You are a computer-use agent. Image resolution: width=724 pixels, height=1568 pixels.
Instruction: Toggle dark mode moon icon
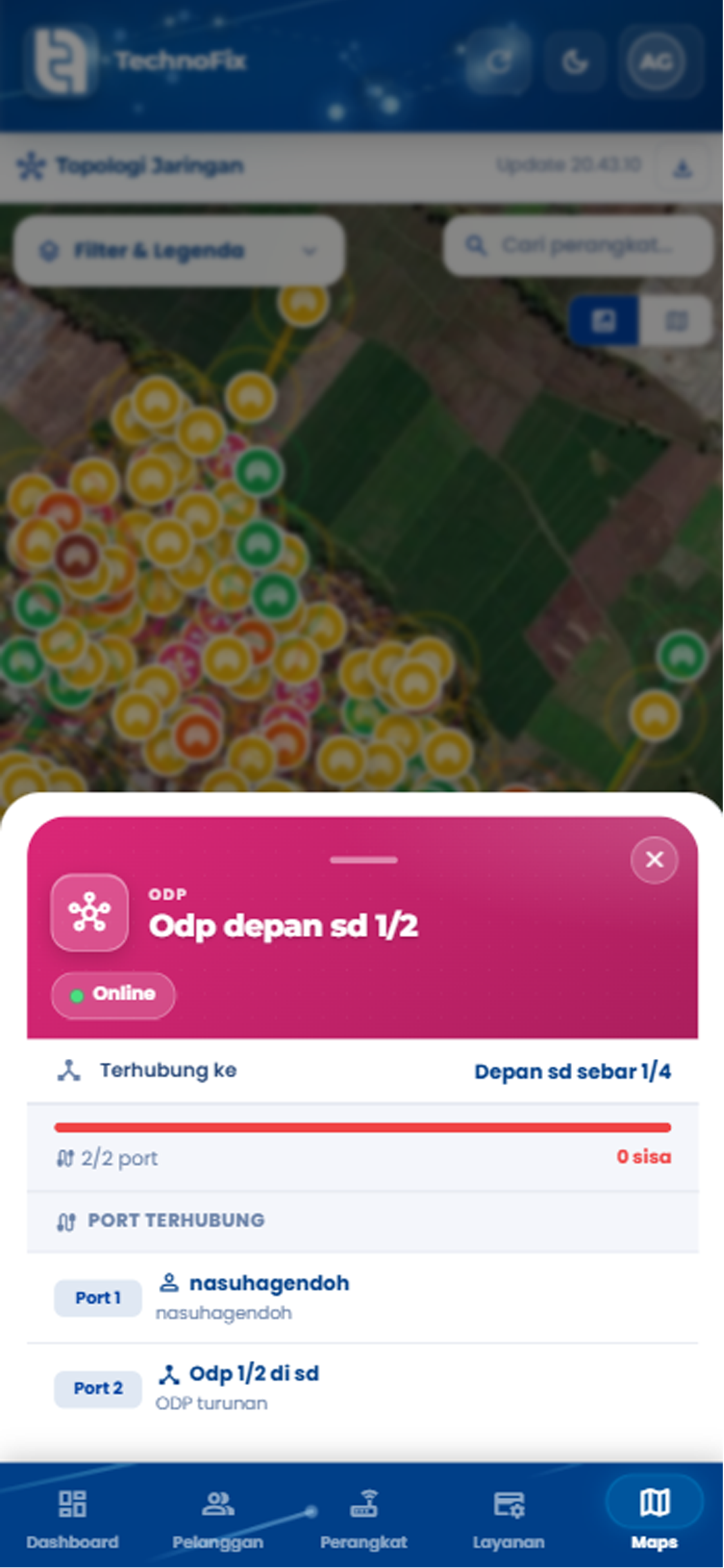[575, 62]
